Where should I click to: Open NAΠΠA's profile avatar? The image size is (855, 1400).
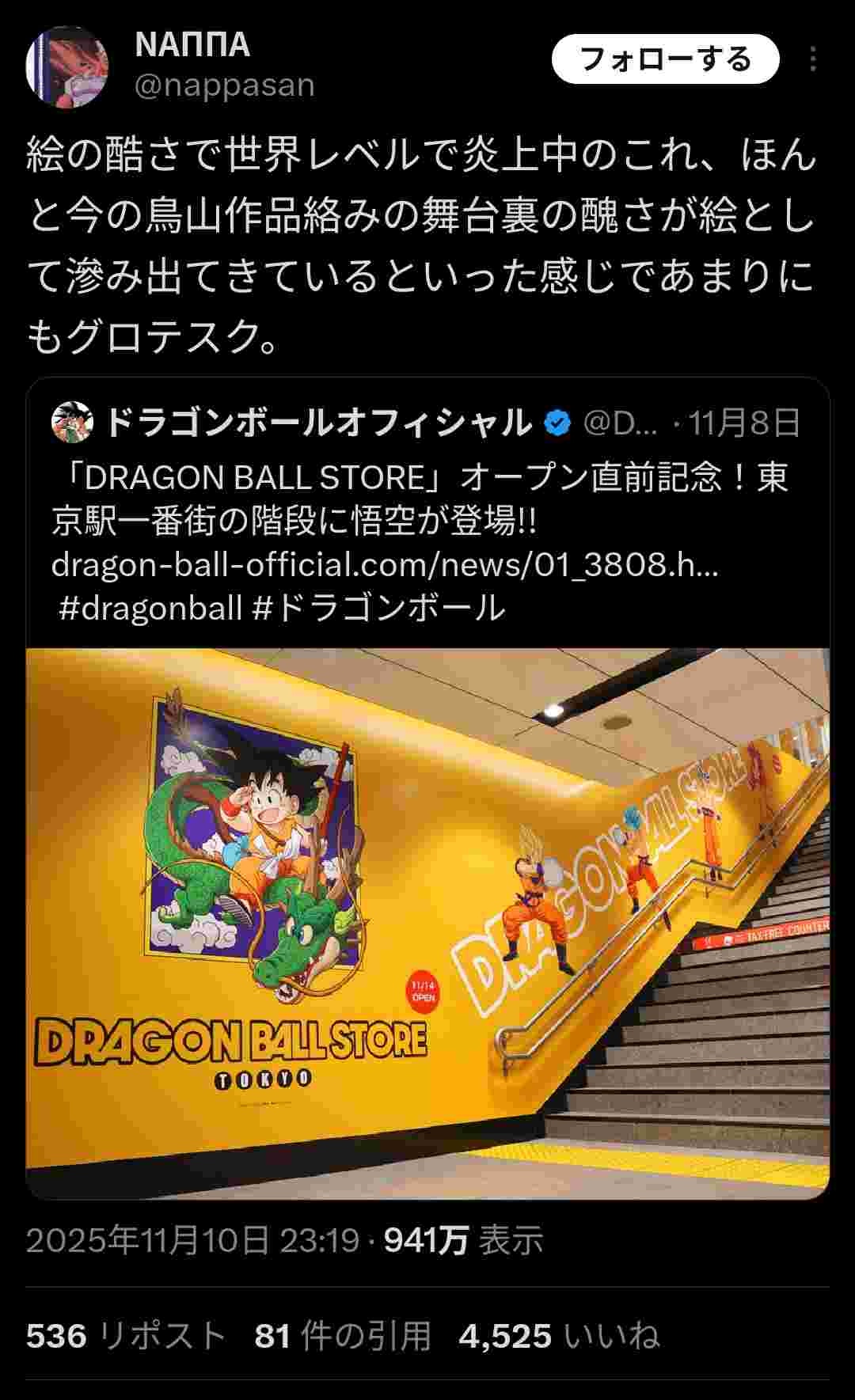[67, 66]
